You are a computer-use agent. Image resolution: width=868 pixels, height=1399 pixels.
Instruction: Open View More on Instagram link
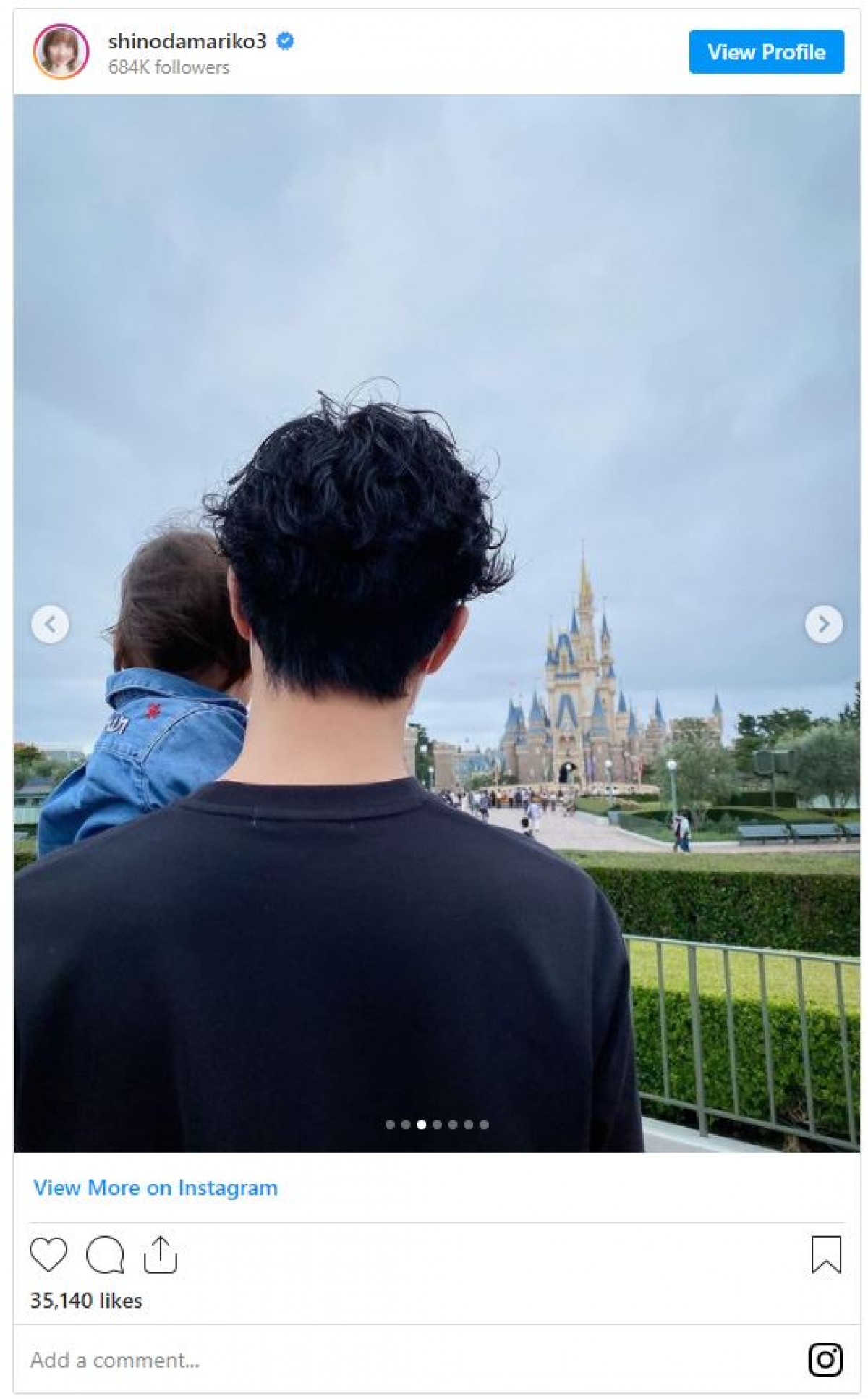[x=156, y=1188]
